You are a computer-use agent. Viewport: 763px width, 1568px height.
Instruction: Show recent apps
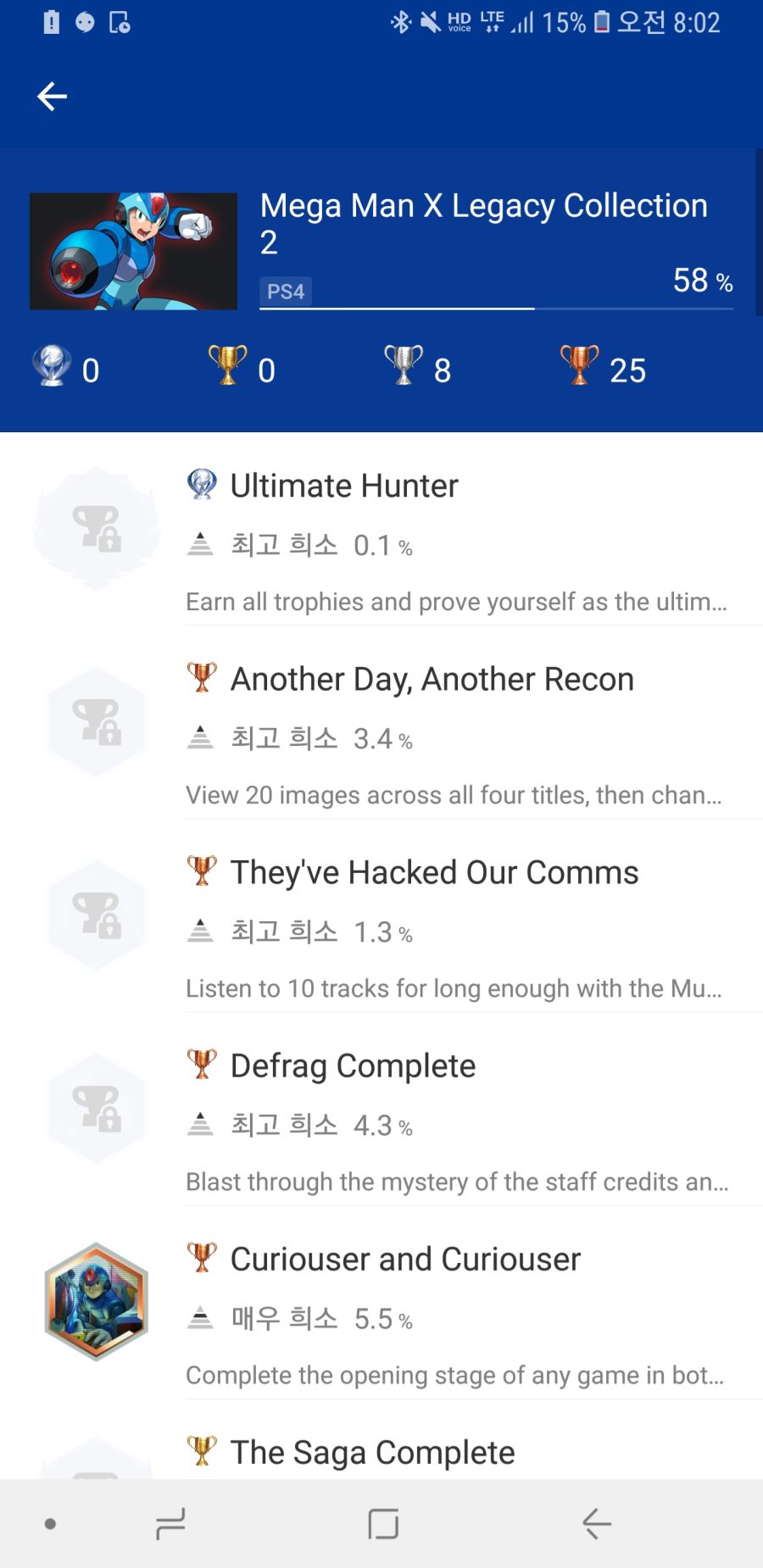170,1524
